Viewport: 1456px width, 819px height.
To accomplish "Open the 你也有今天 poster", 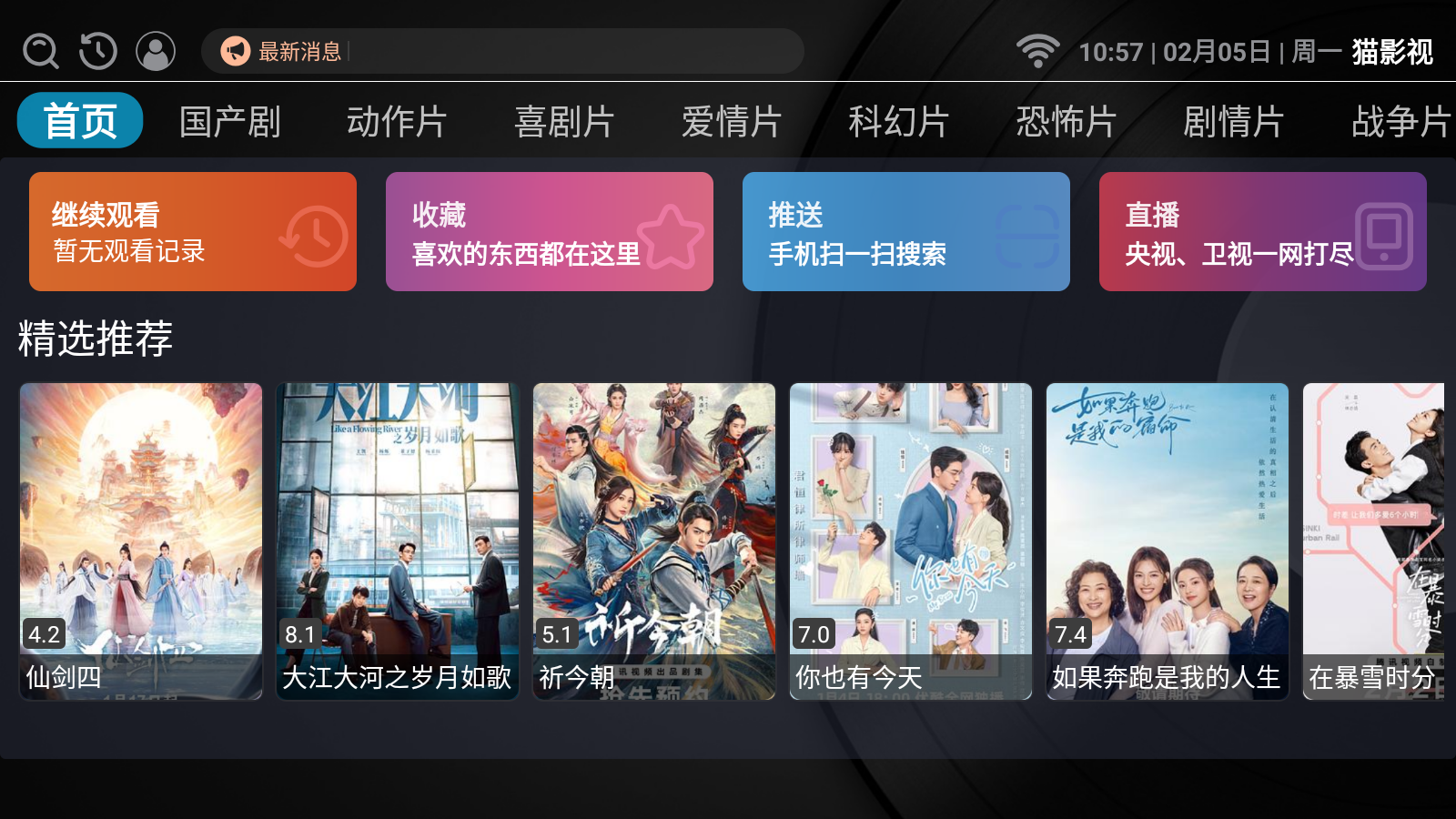I will tap(911, 541).
